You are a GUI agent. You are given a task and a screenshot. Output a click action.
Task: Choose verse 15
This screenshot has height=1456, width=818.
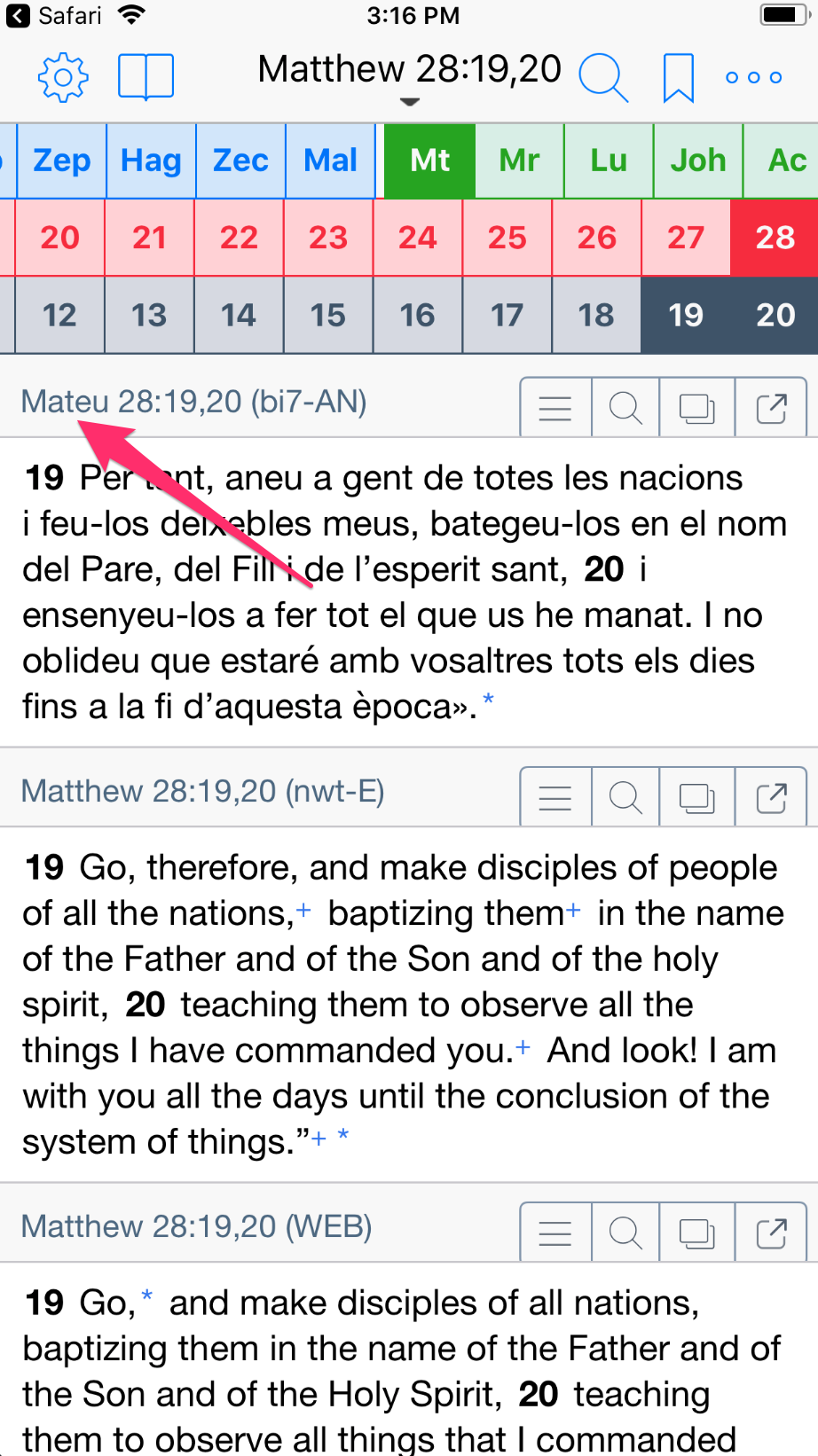(x=327, y=315)
